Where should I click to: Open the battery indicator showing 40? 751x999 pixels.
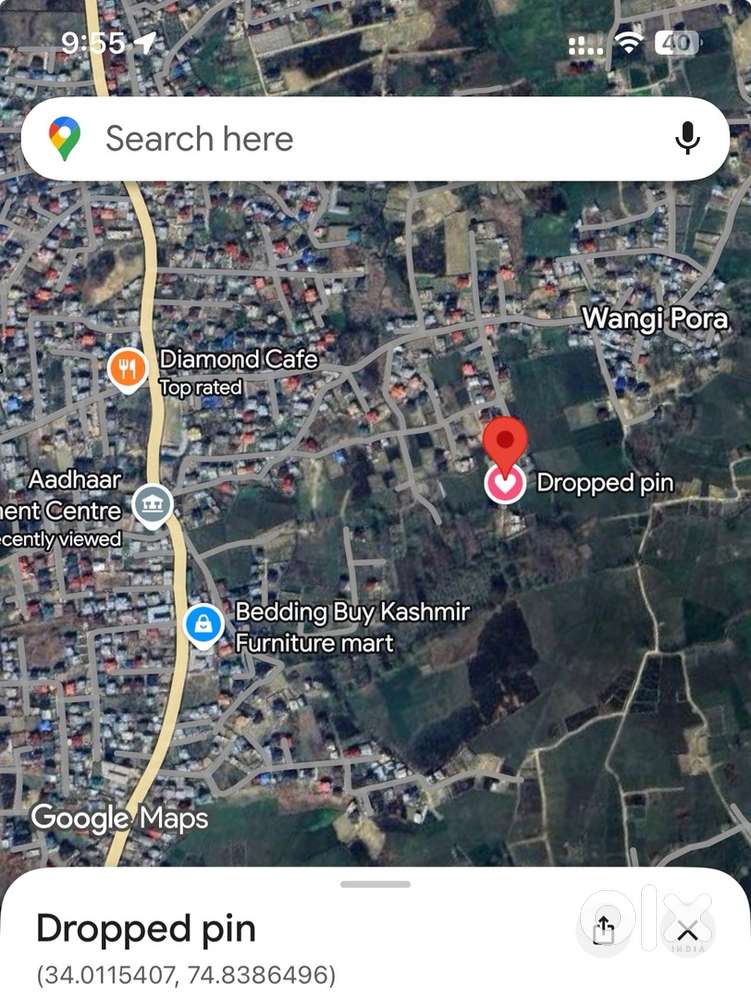pos(676,43)
